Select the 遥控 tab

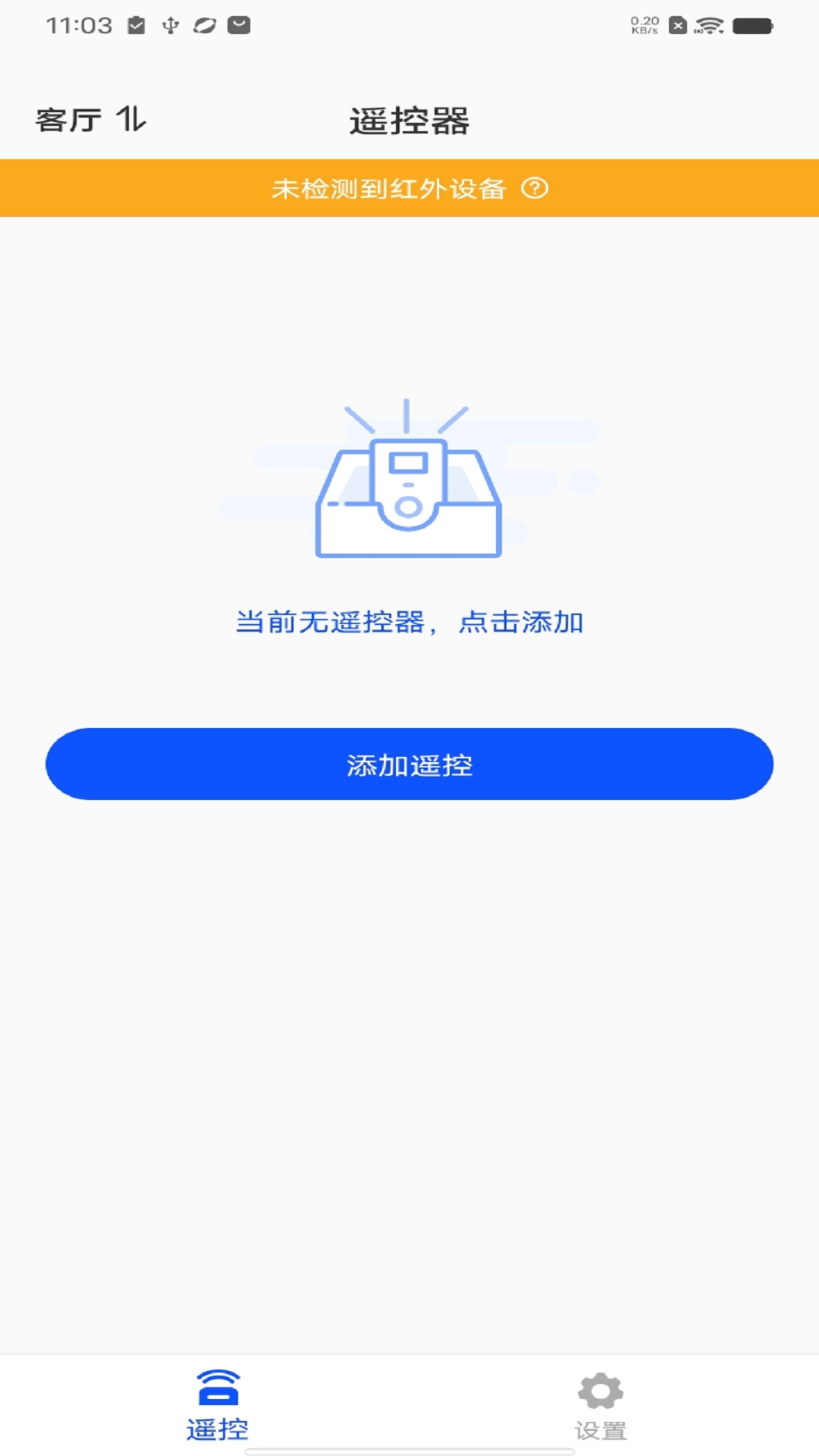tap(218, 1407)
